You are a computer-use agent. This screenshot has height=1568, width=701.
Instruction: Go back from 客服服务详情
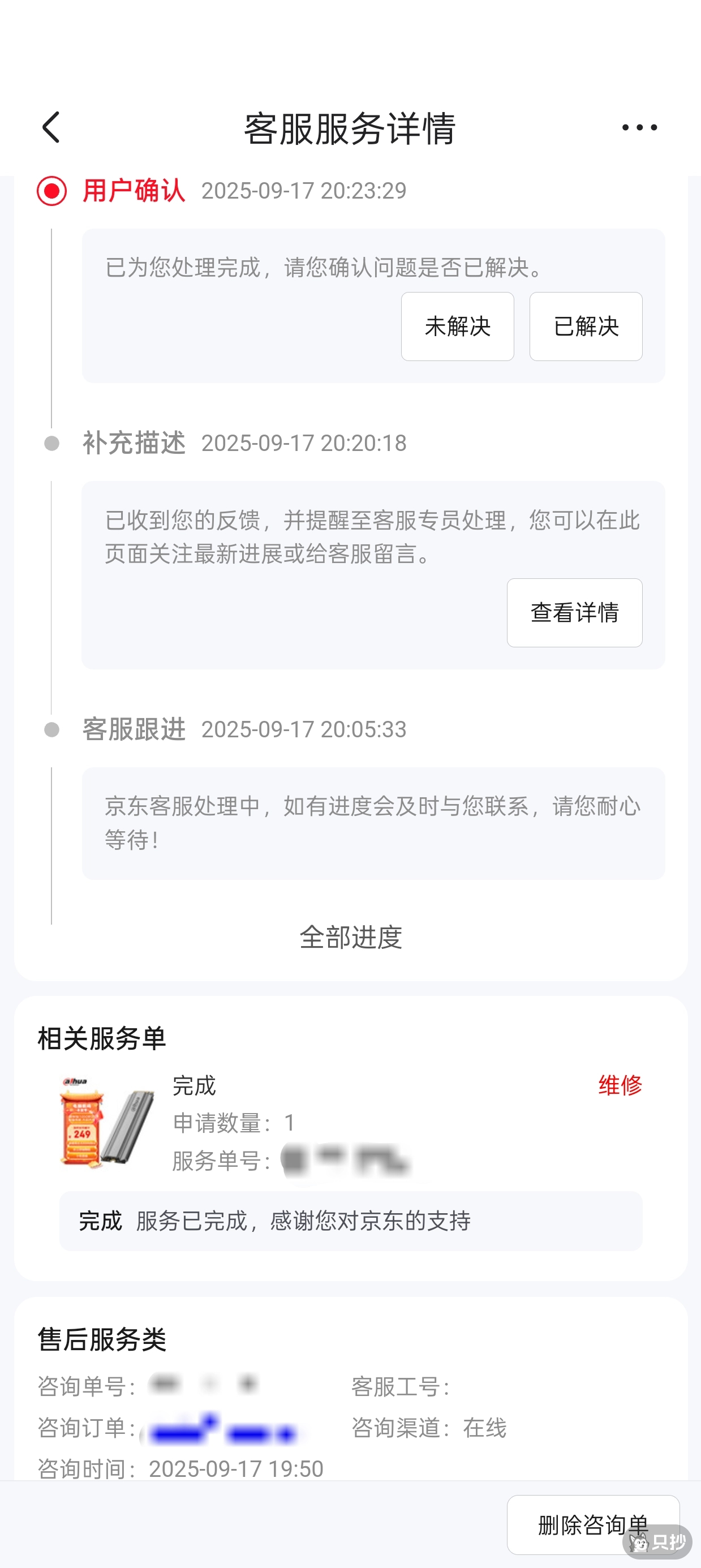51,128
